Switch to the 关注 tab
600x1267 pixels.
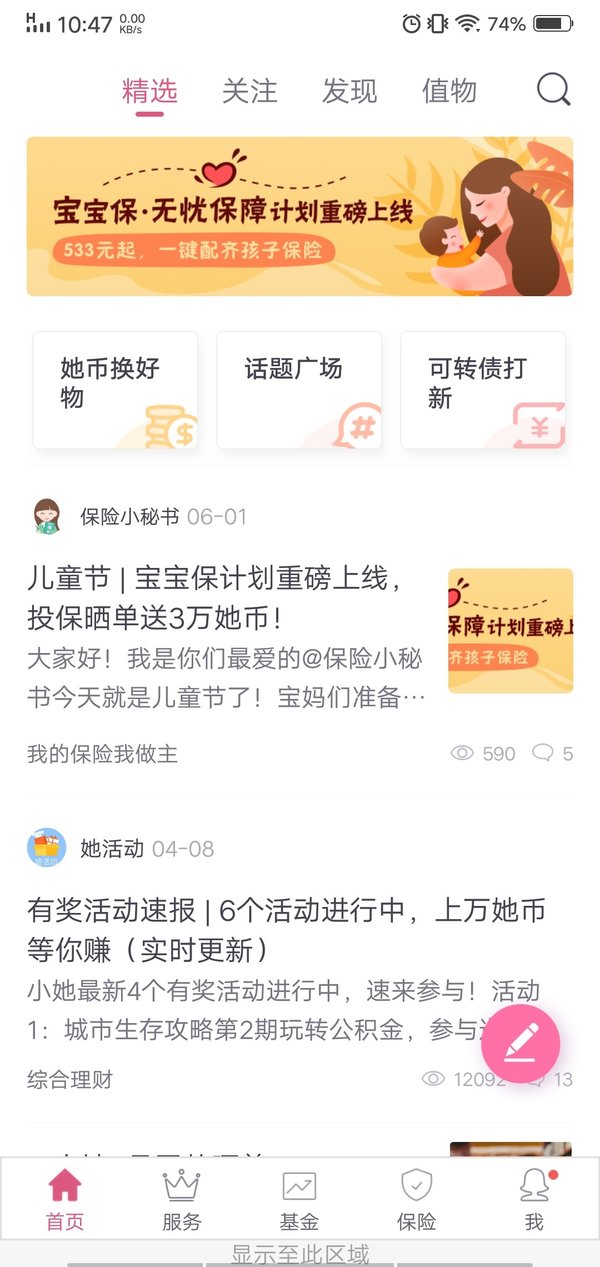249,91
